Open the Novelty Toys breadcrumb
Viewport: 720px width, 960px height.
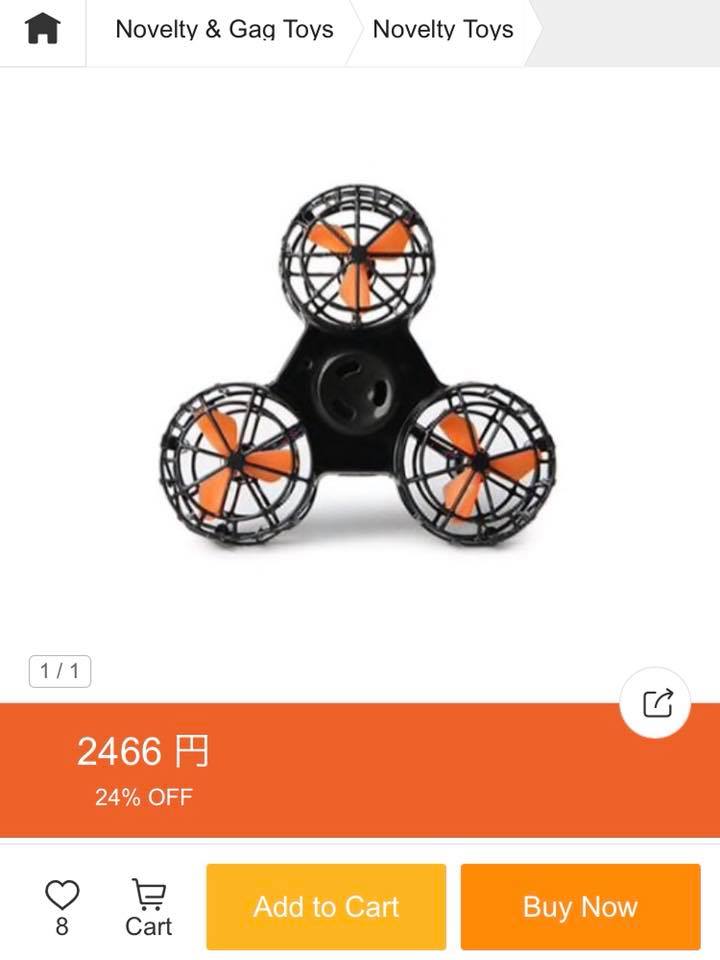(x=443, y=29)
